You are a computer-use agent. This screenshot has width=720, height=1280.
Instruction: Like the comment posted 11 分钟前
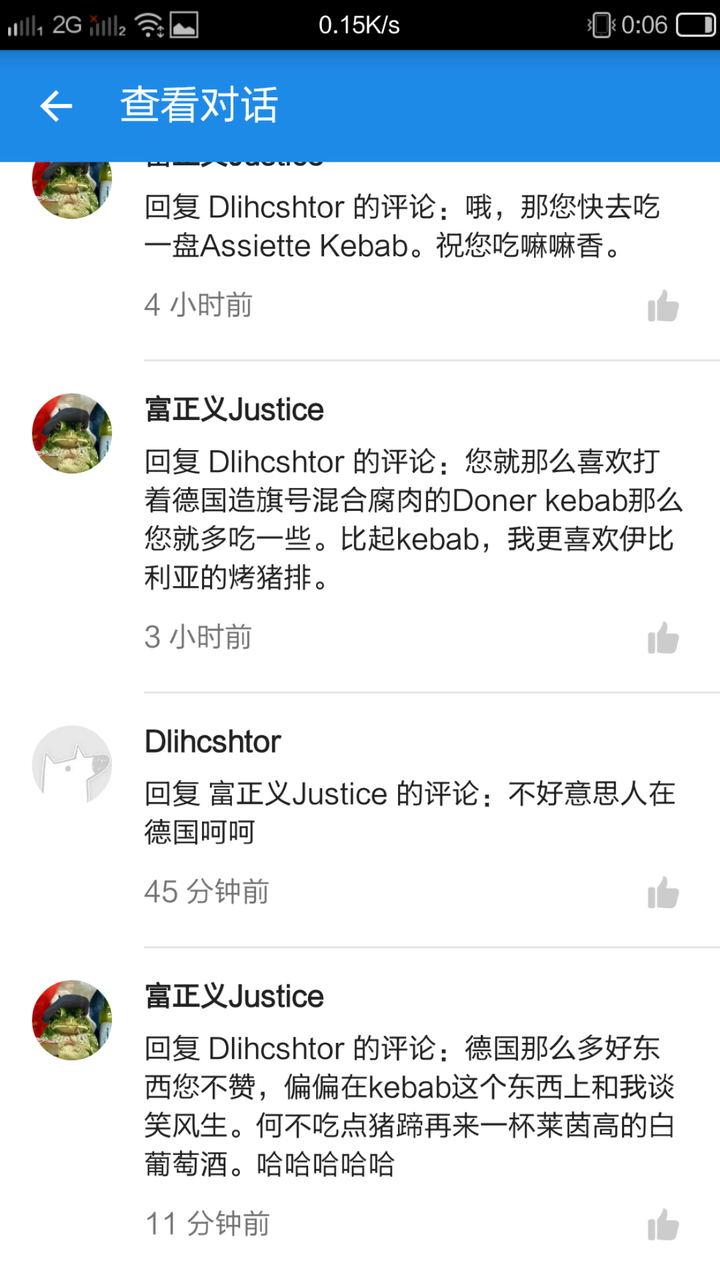[662, 1224]
